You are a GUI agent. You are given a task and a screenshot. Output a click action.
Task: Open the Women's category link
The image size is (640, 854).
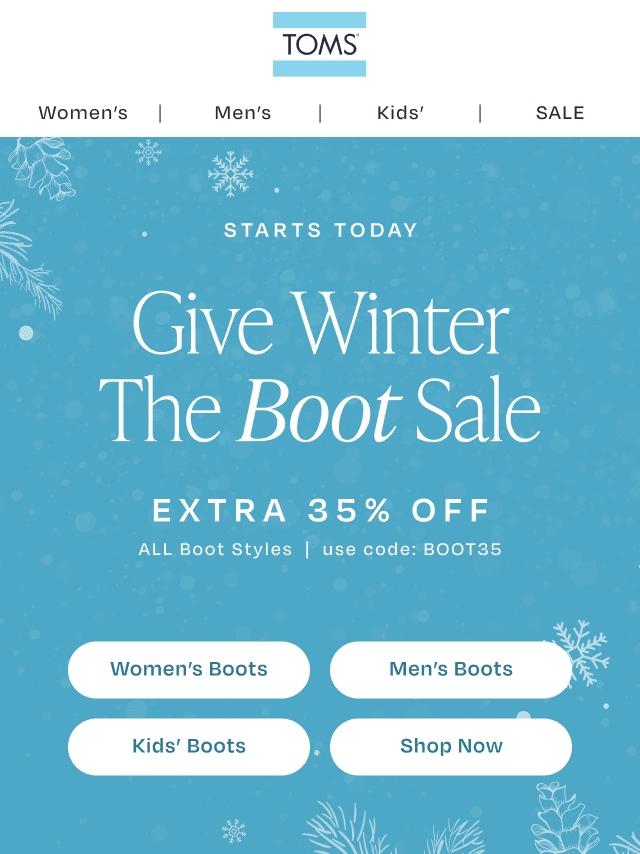(x=83, y=113)
